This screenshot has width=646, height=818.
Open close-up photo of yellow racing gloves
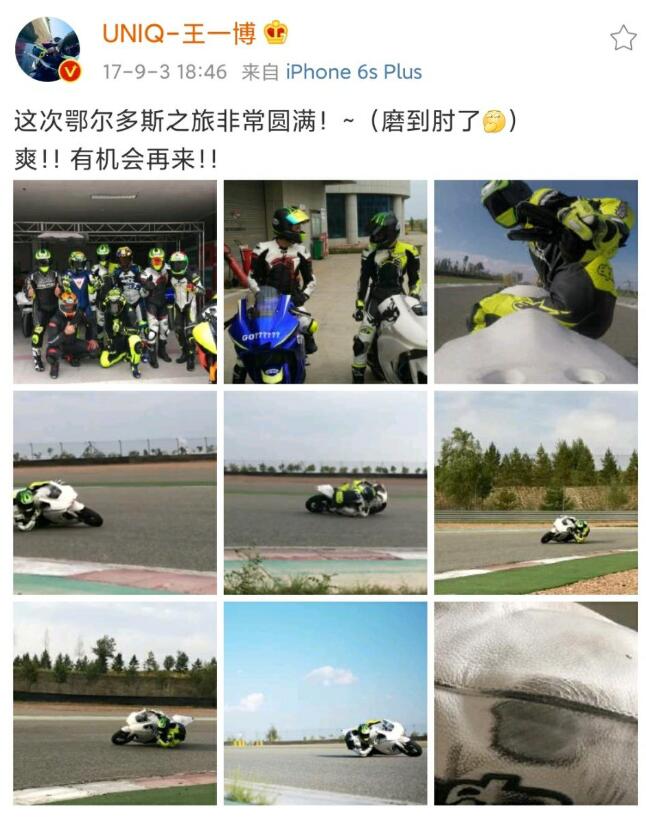coord(536,282)
